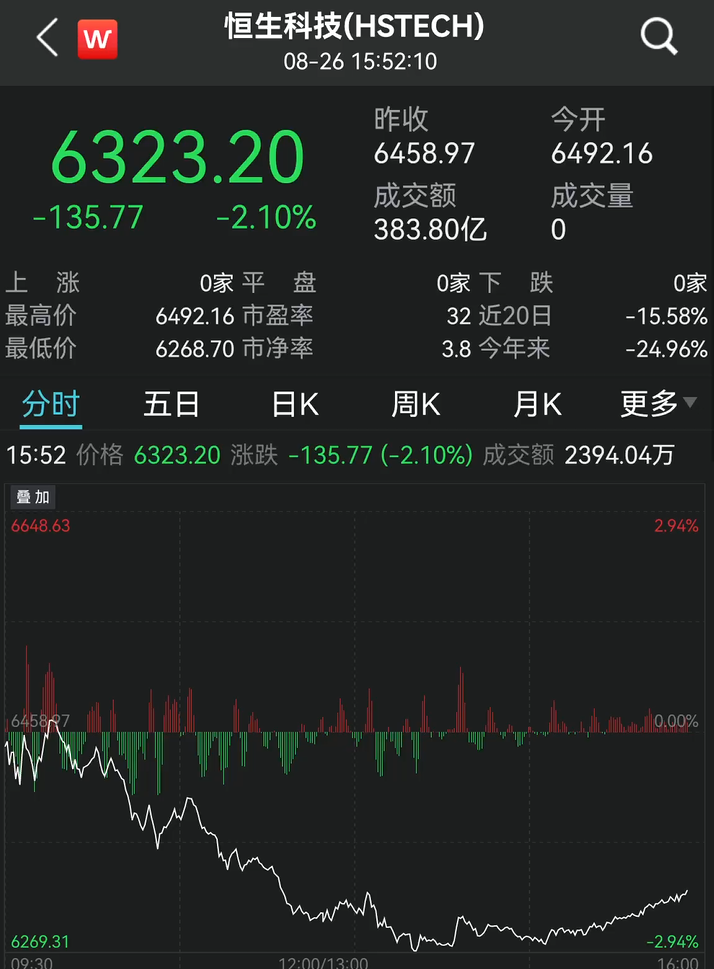Go back using the top-left arrow

tap(46, 39)
